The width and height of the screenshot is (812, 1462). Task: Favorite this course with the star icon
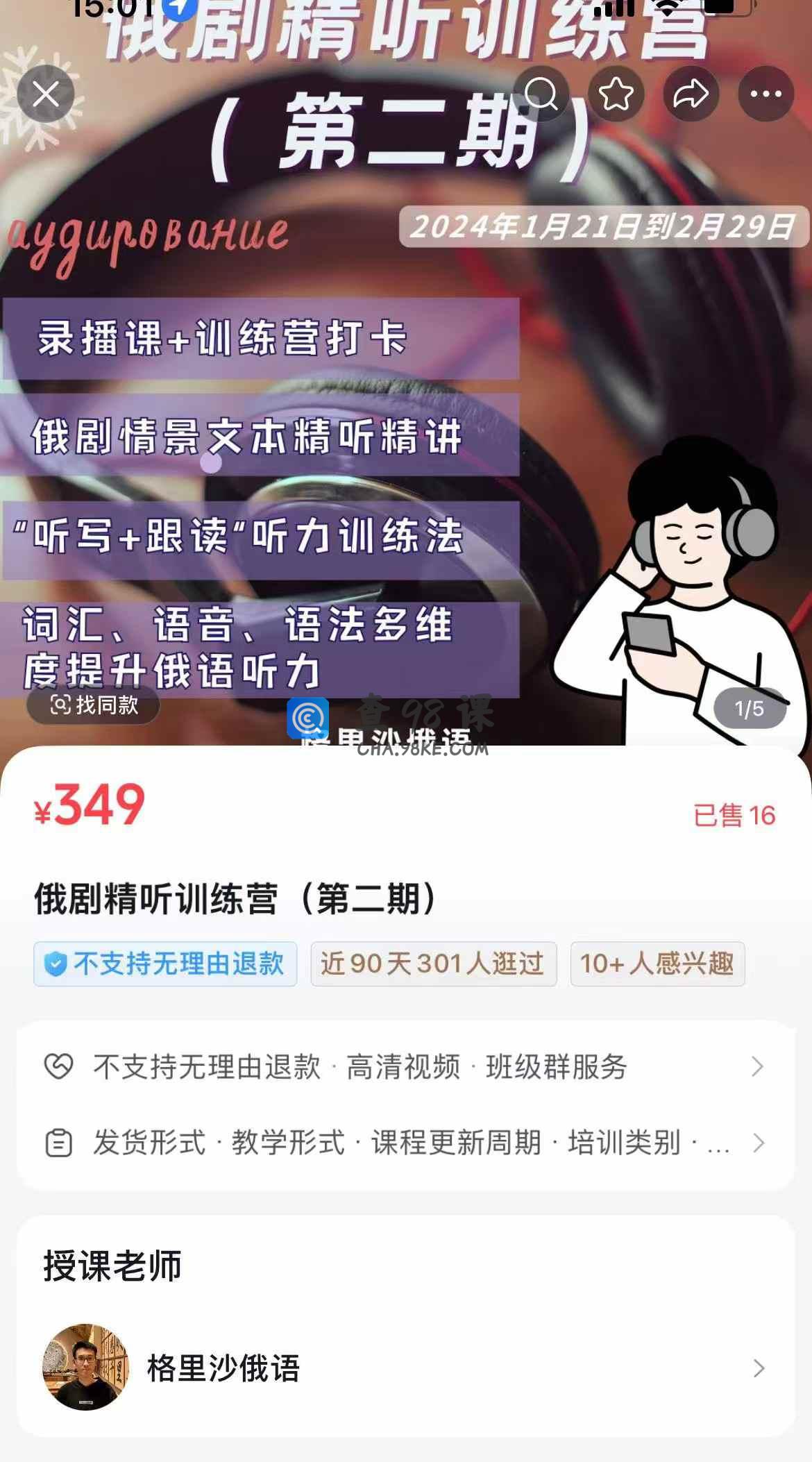[x=616, y=94]
